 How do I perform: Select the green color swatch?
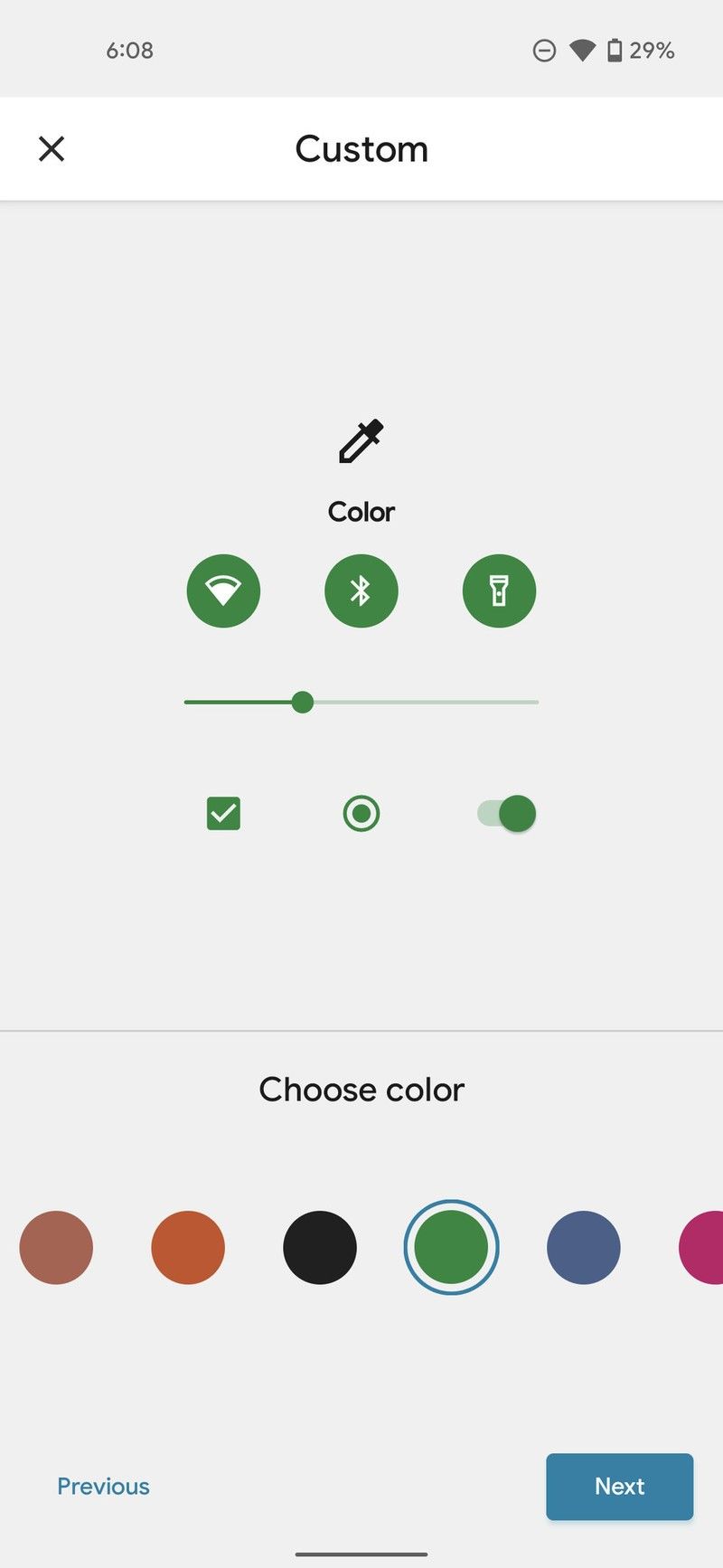click(451, 1247)
